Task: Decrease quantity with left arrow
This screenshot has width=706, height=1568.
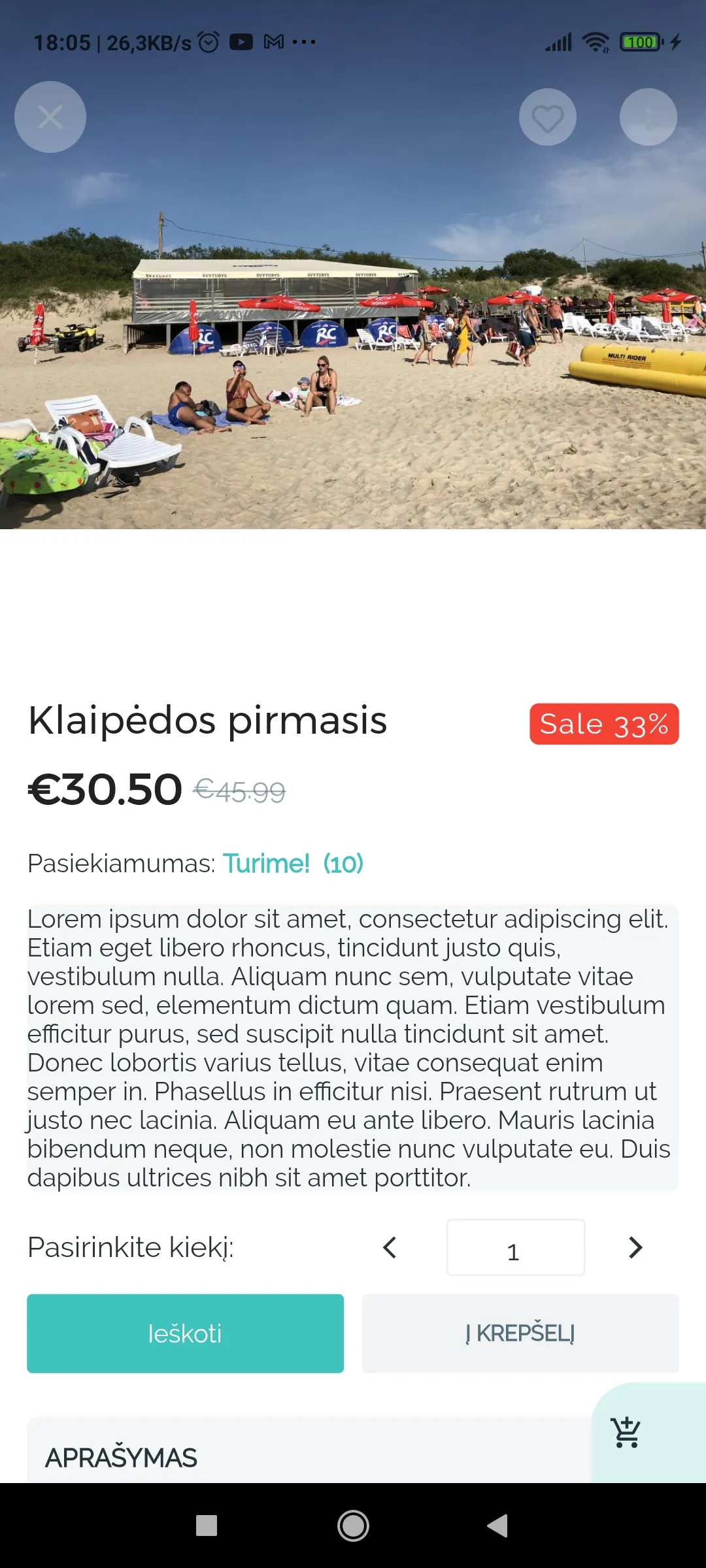Action: point(390,1247)
